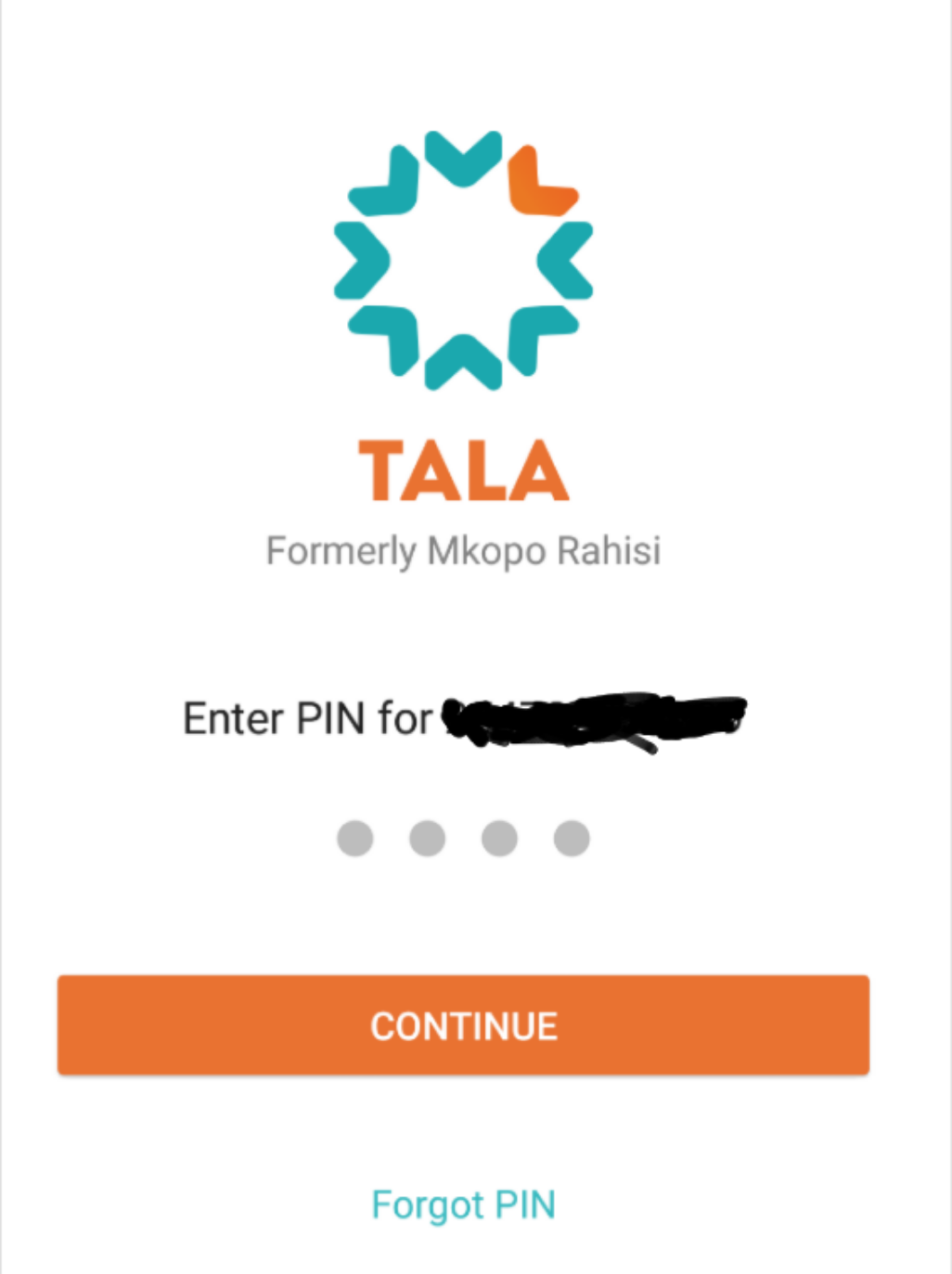Tap the rightmost gray PIN indicator
The image size is (952, 1274).
click(571, 837)
